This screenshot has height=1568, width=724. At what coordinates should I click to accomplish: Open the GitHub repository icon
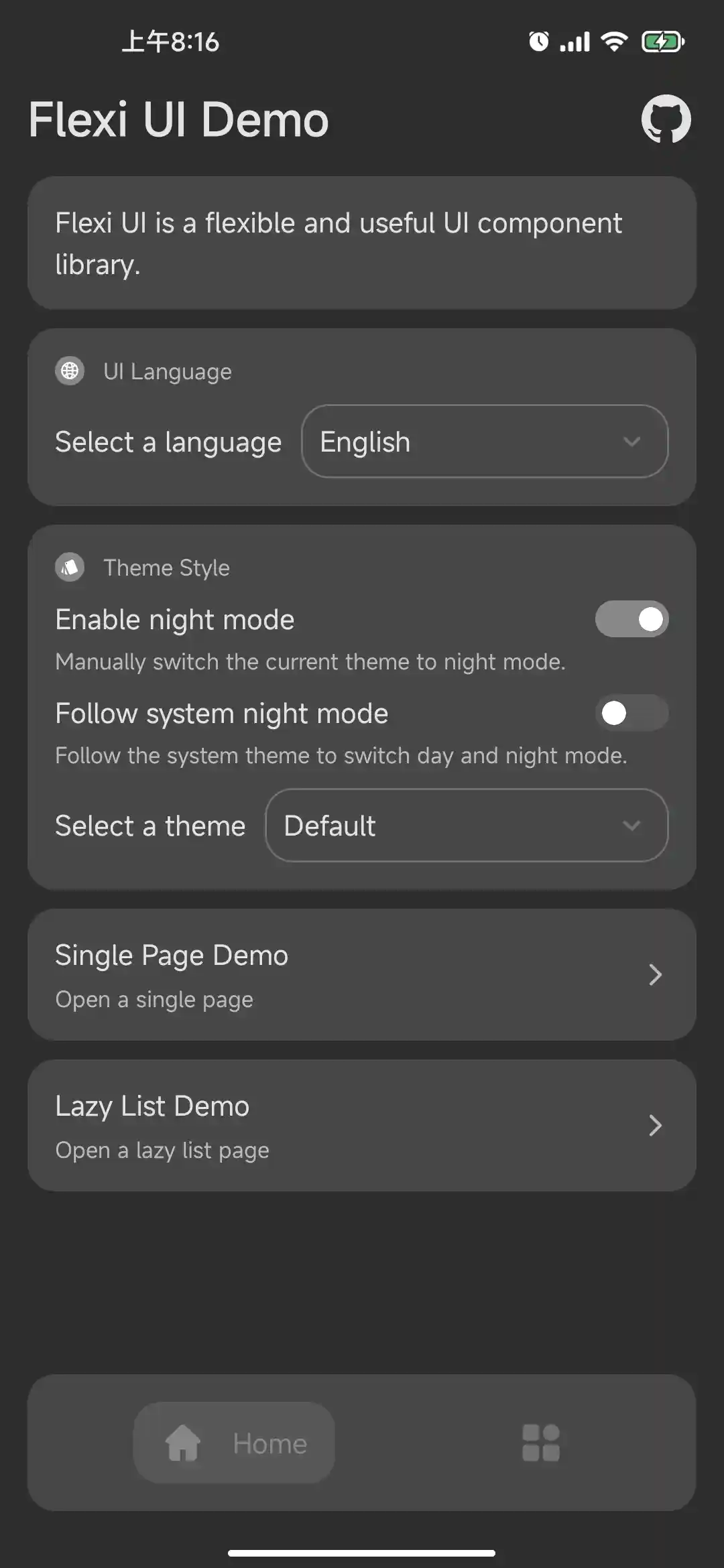pyautogui.click(x=666, y=119)
